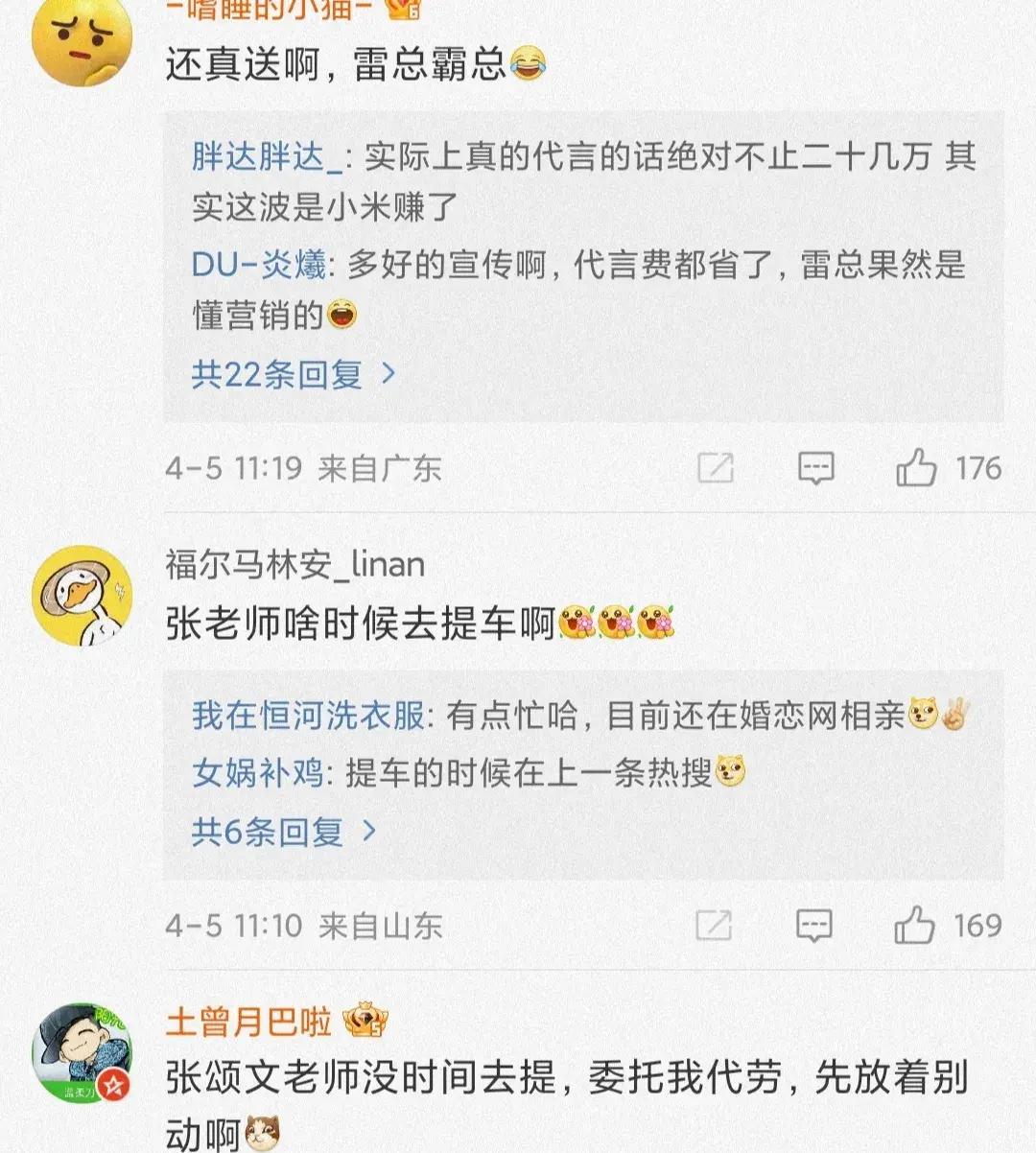Repost the 11:19 comment from 广东

(x=716, y=468)
